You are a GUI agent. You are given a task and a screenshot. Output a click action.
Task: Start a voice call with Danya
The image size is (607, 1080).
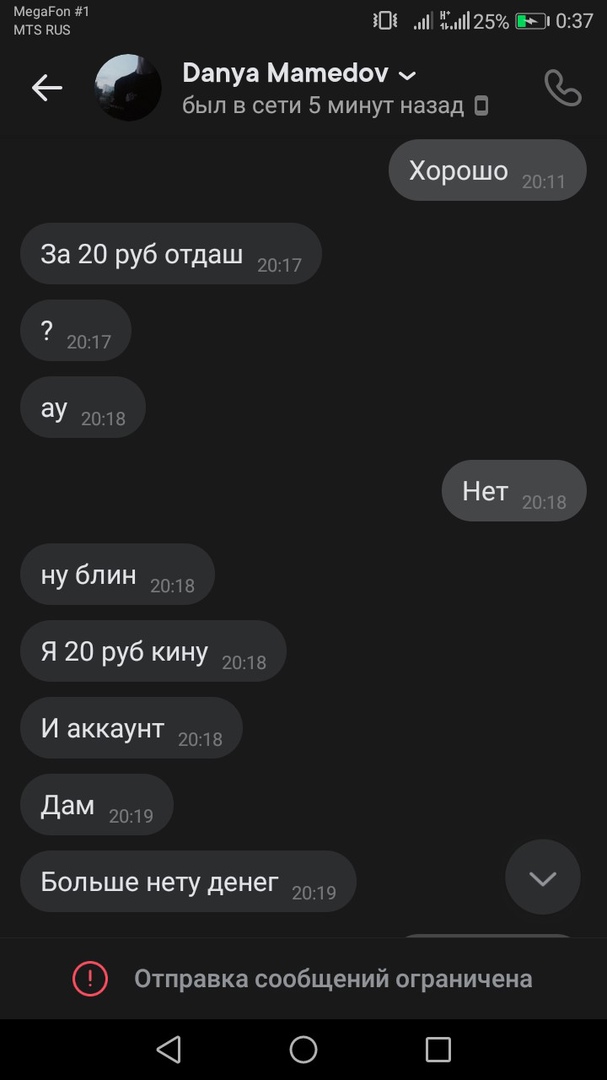pos(562,88)
